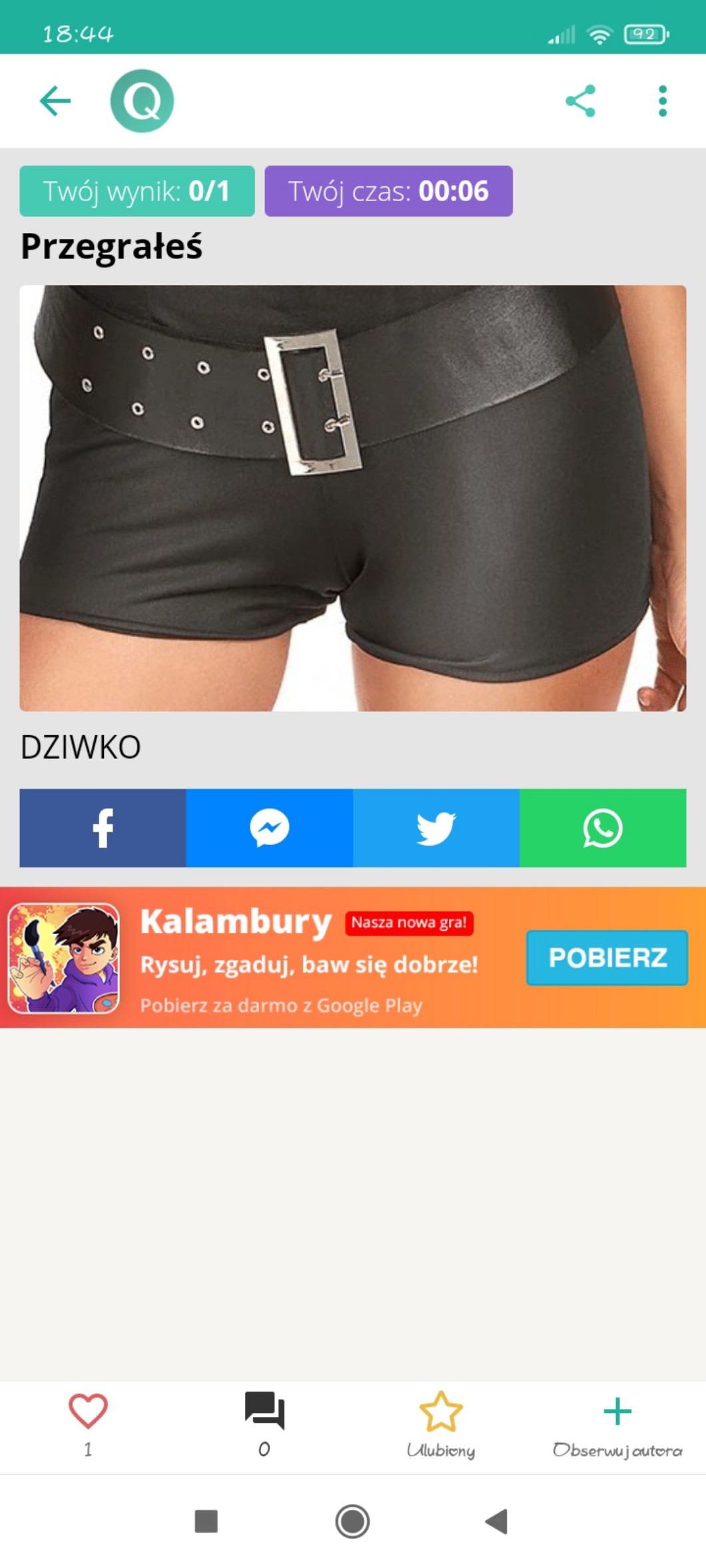
Task: Share this quiz via share icon
Action: (x=580, y=101)
